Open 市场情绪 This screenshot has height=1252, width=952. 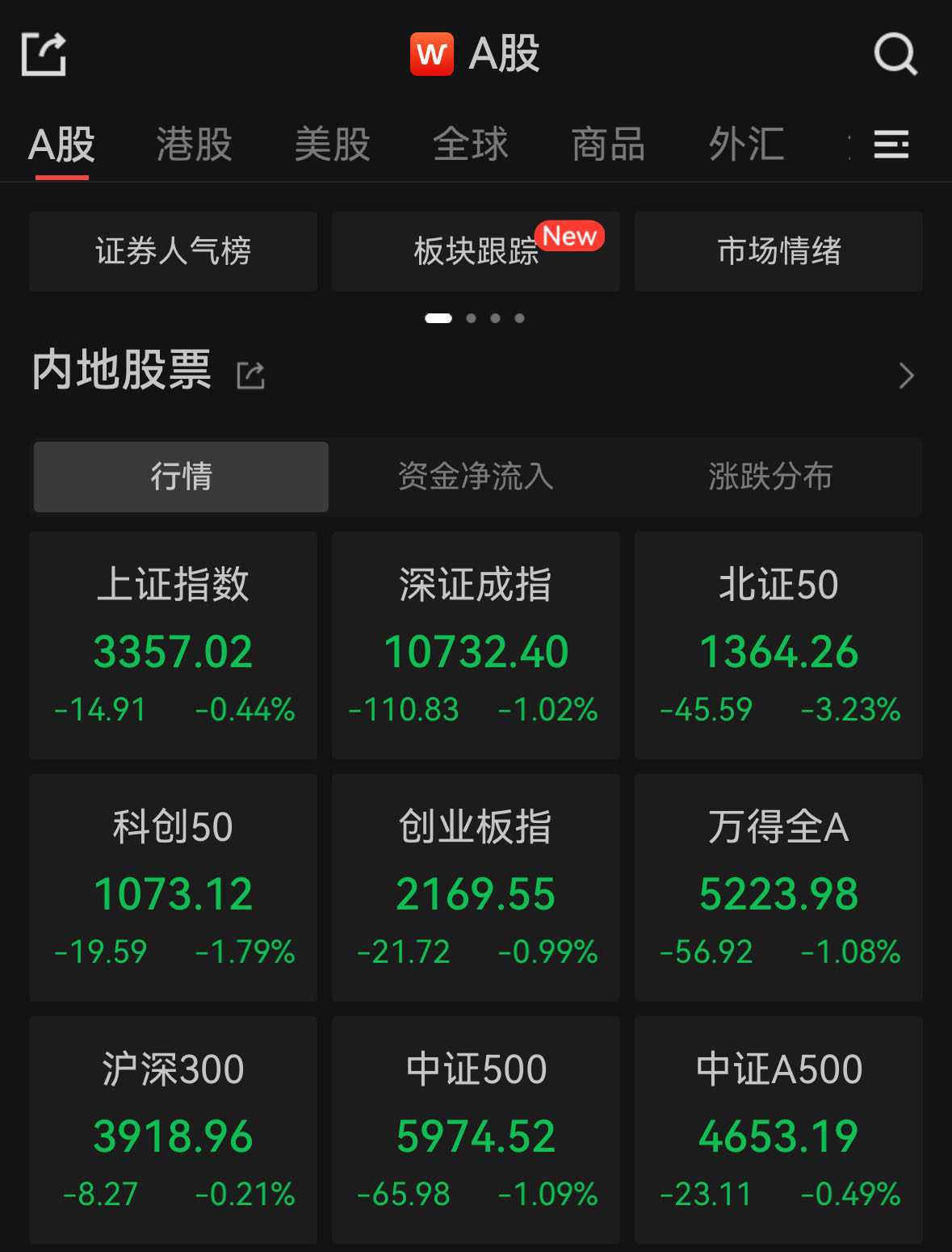pos(778,251)
